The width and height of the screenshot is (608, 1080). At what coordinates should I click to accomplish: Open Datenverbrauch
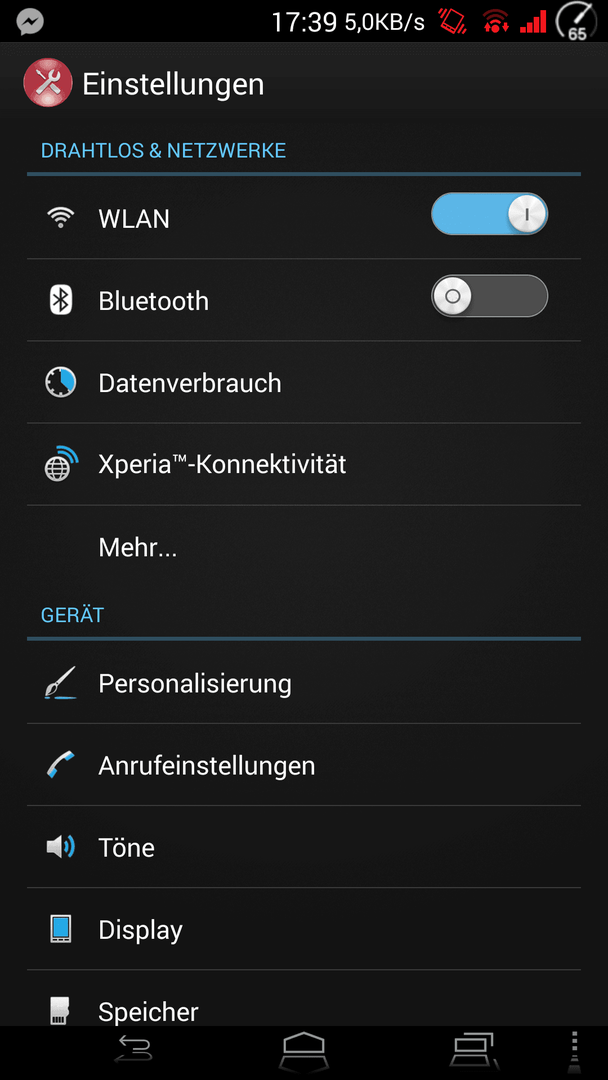point(304,382)
